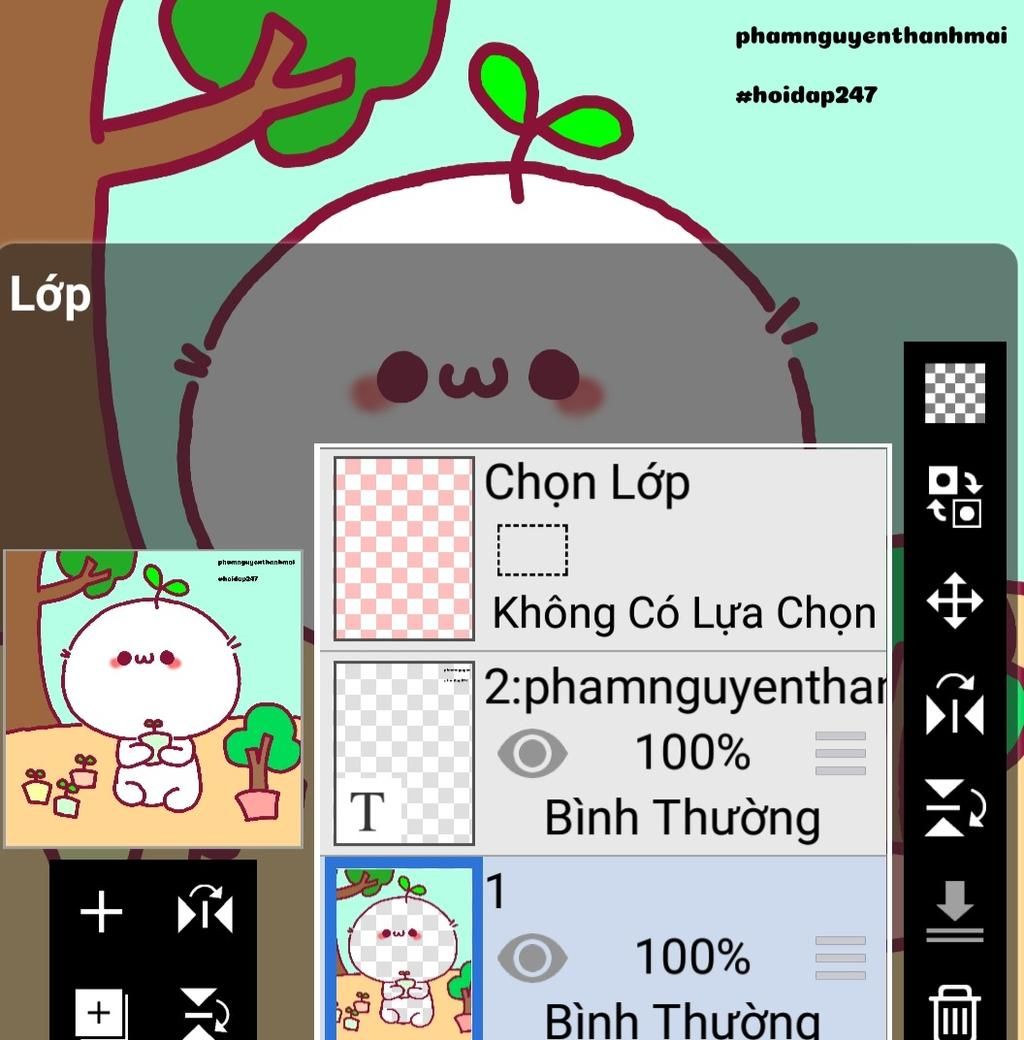1024x1040 pixels.
Task: Tap the reorder handle on layer 2
Action: click(840, 753)
